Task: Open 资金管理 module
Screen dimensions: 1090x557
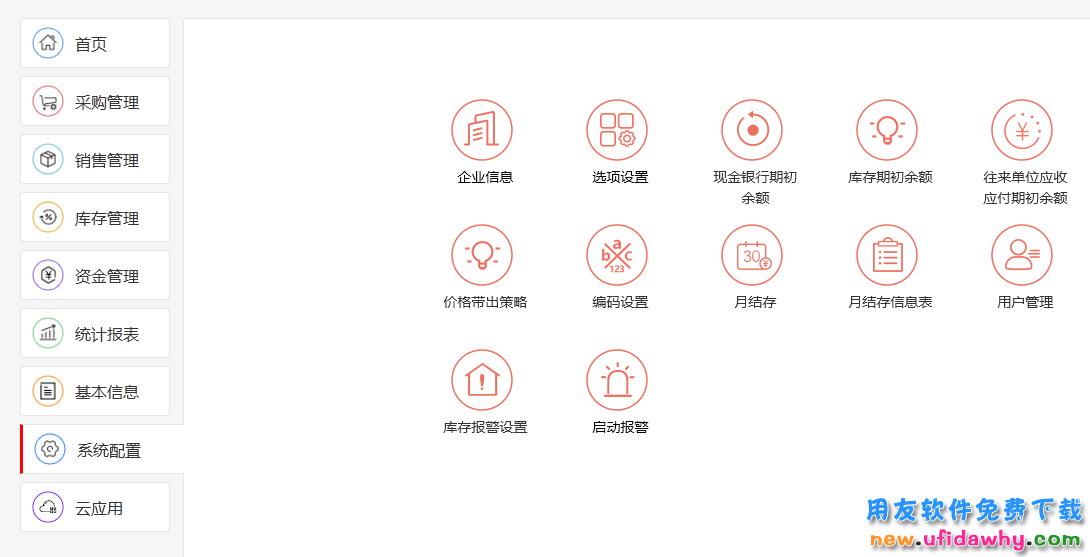Action: click(94, 276)
